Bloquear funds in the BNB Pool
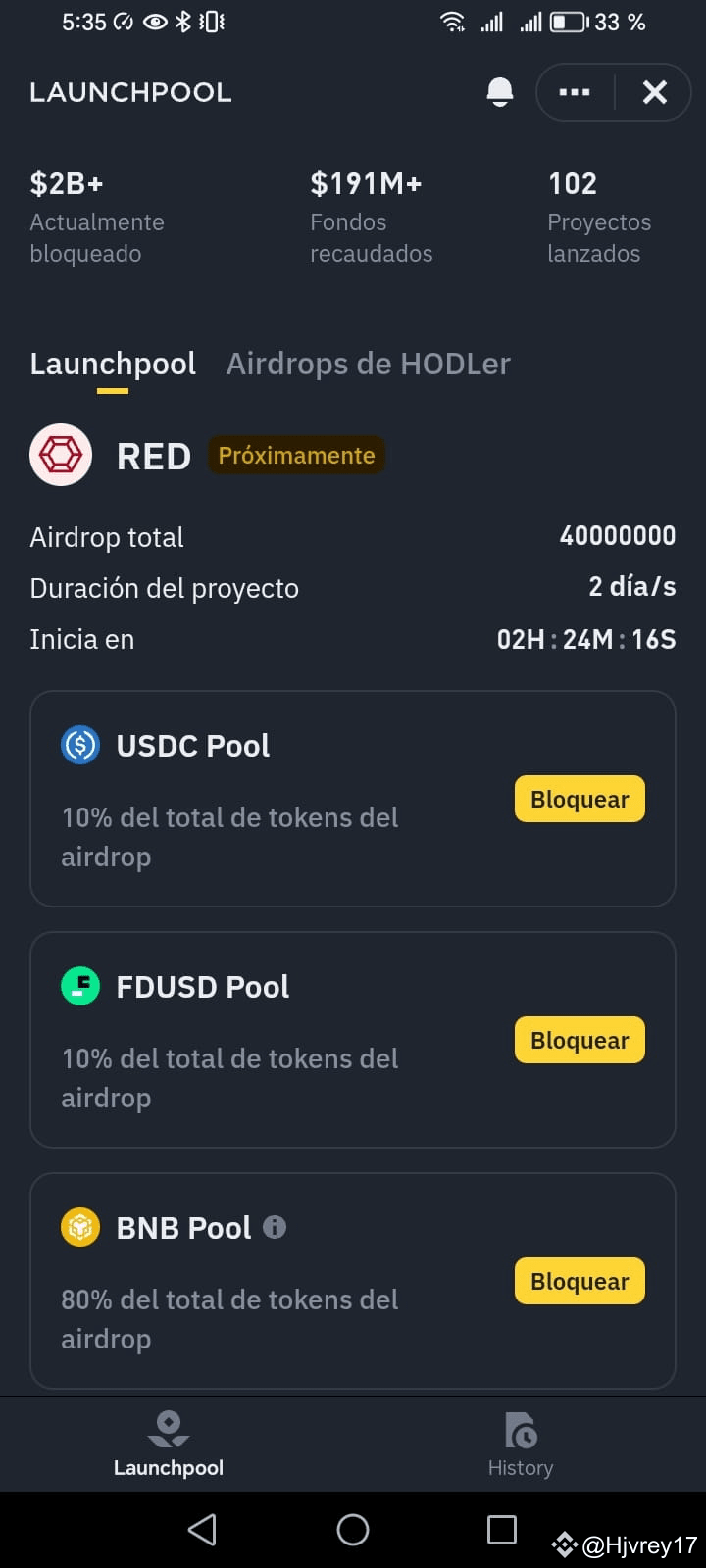This screenshot has width=706, height=1568. [579, 1281]
